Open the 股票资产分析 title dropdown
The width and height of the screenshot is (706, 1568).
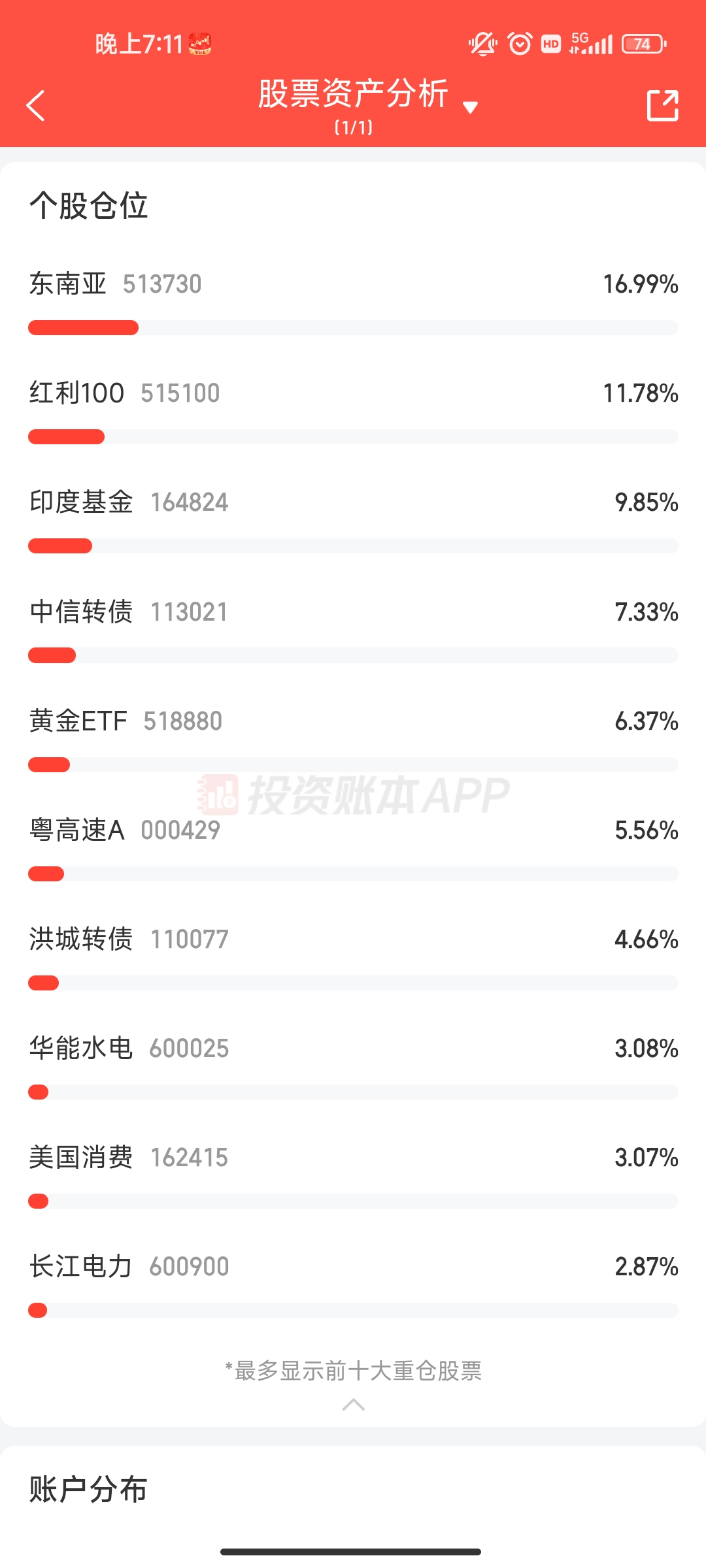[469, 107]
